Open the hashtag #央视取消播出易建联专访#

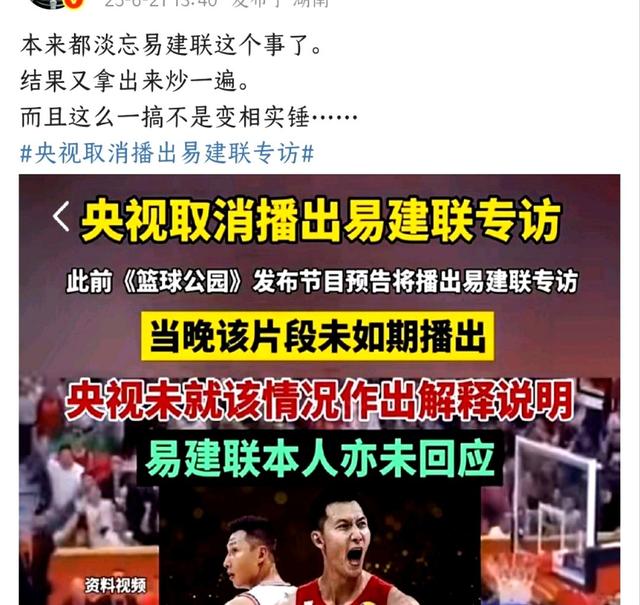pos(167,152)
